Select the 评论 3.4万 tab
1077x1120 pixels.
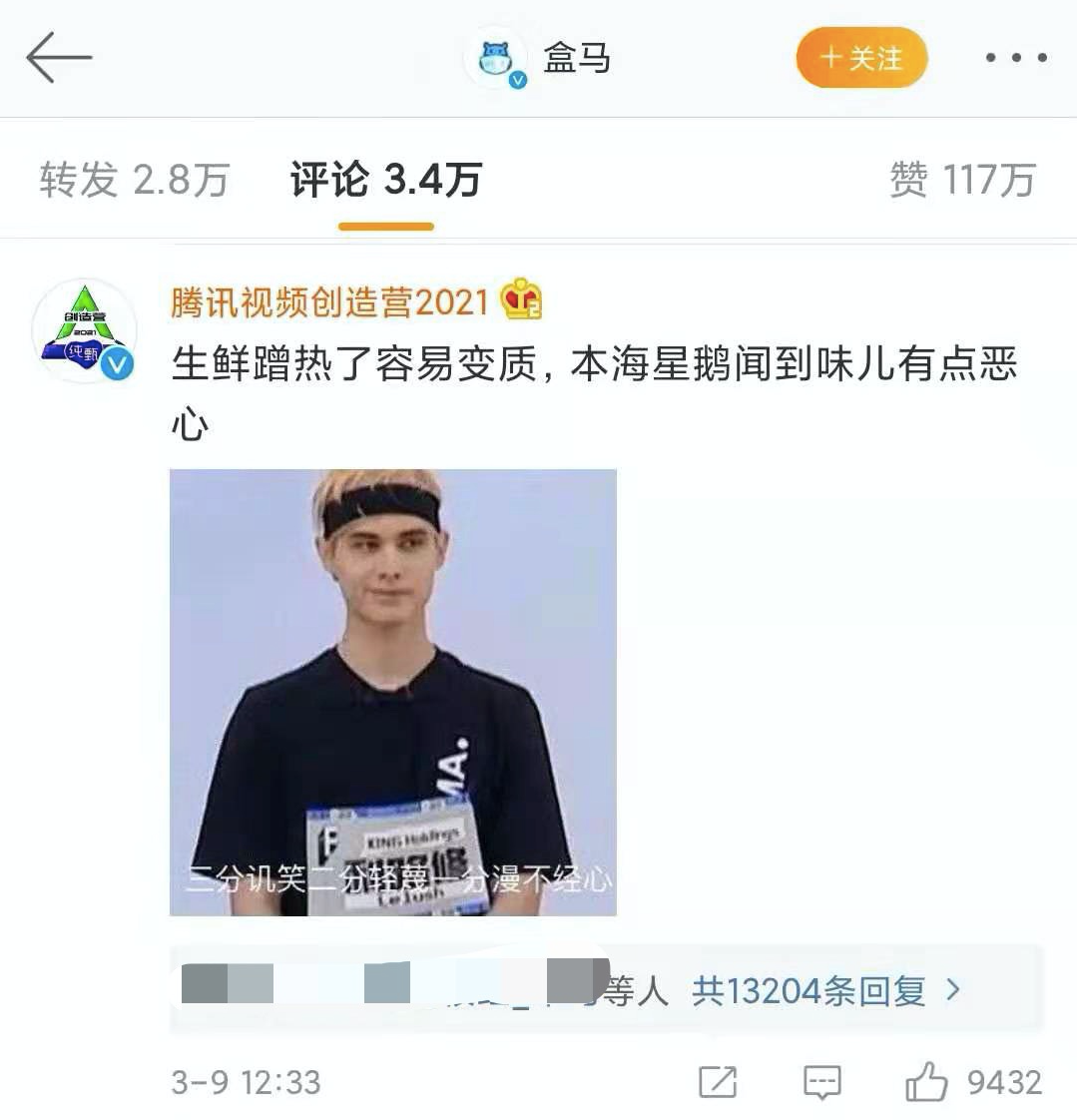coord(385,180)
